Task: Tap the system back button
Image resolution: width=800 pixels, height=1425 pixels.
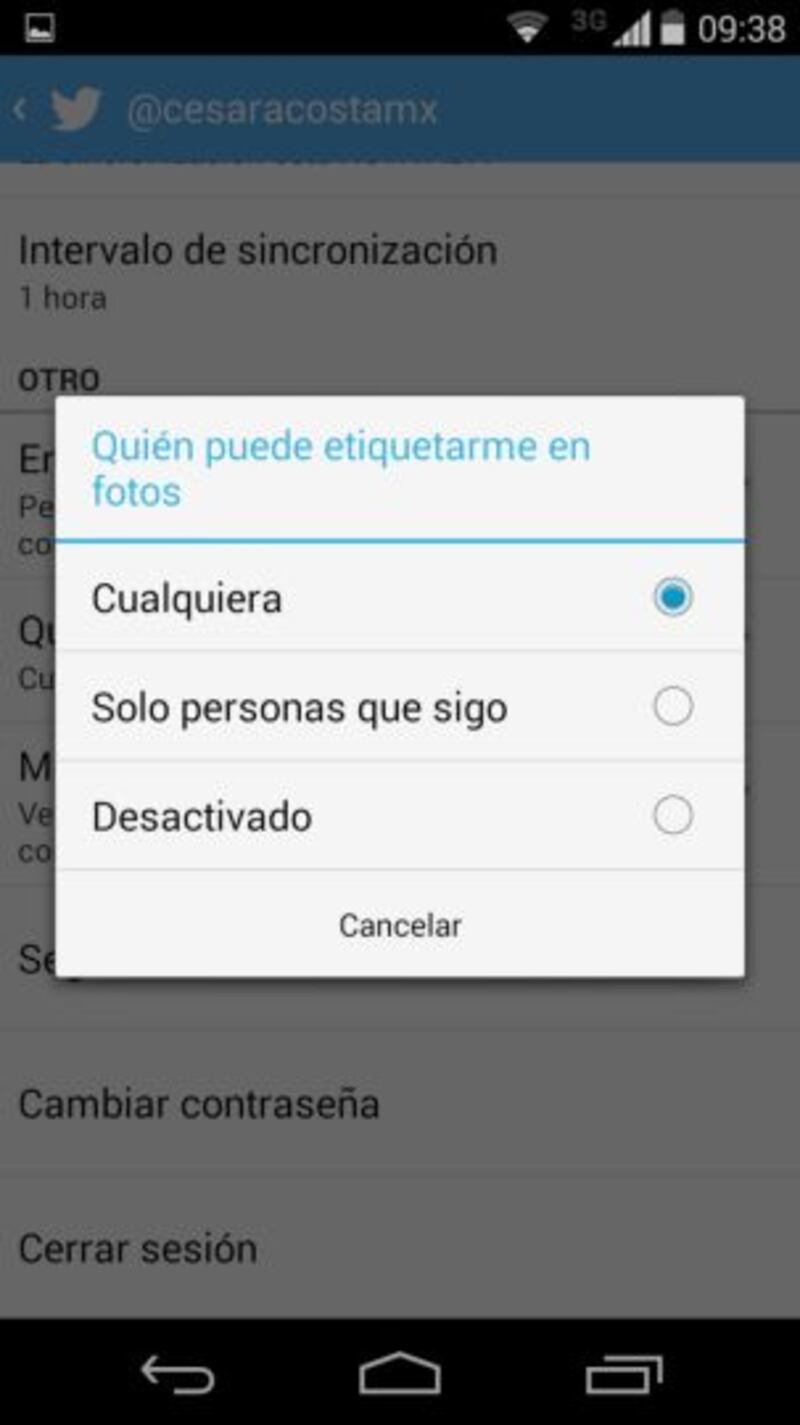Action: click(x=178, y=1374)
